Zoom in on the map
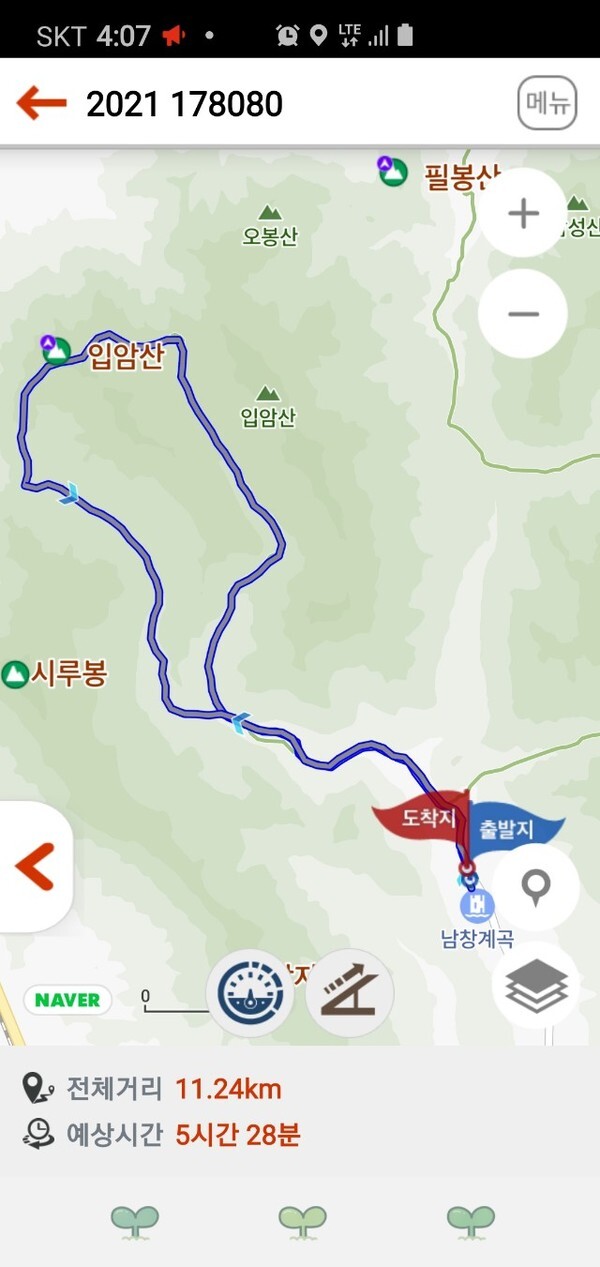The height and width of the screenshot is (1267, 600). pyautogui.click(x=523, y=214)
